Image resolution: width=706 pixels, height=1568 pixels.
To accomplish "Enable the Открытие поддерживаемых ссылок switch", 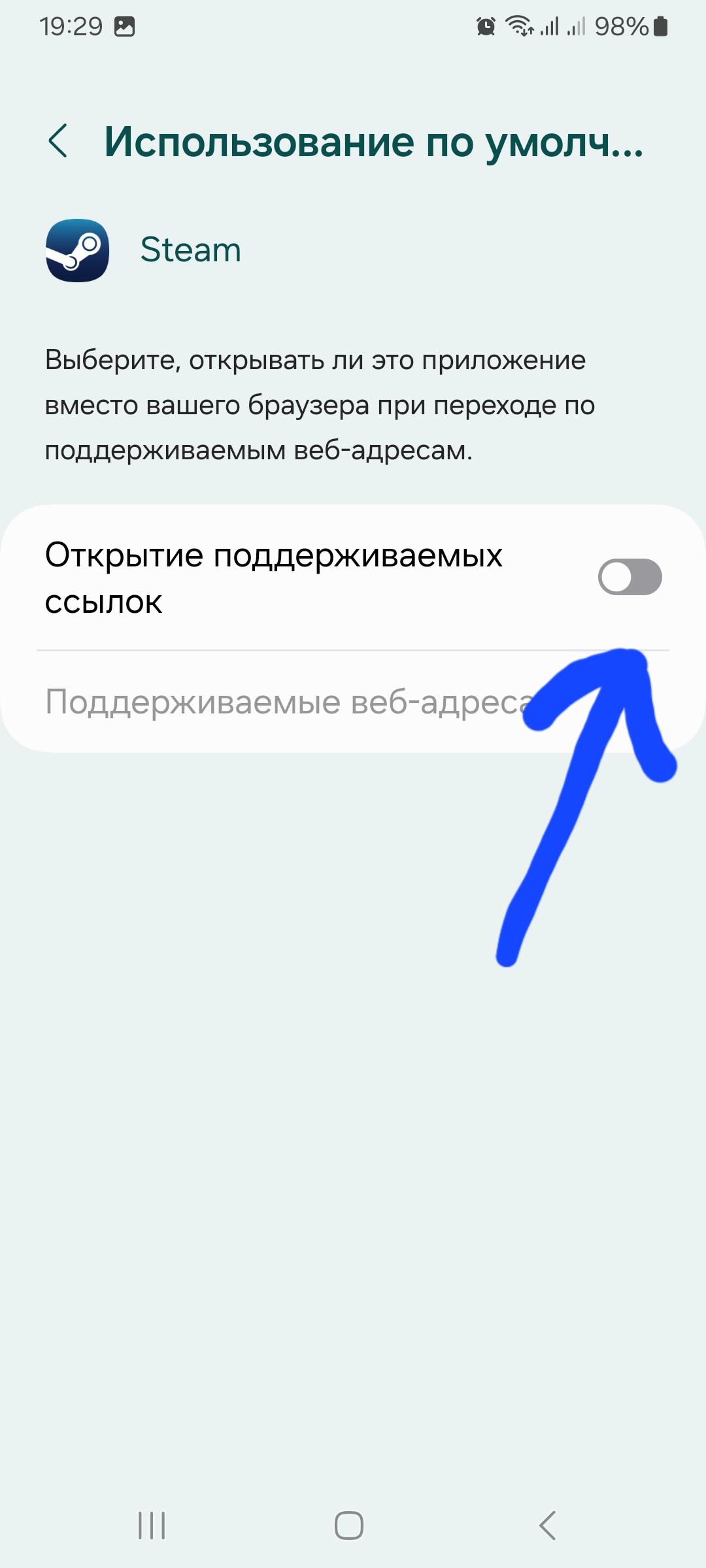I will pyautogui.click(x=630, y=577).
